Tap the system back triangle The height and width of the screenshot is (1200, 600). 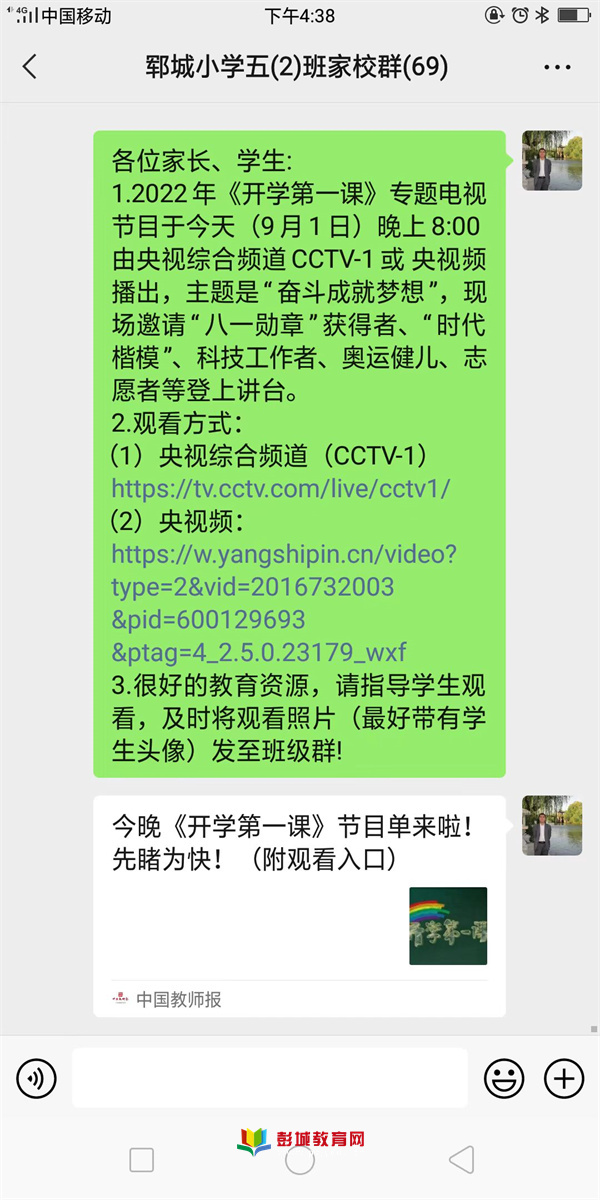point(461,1160)
